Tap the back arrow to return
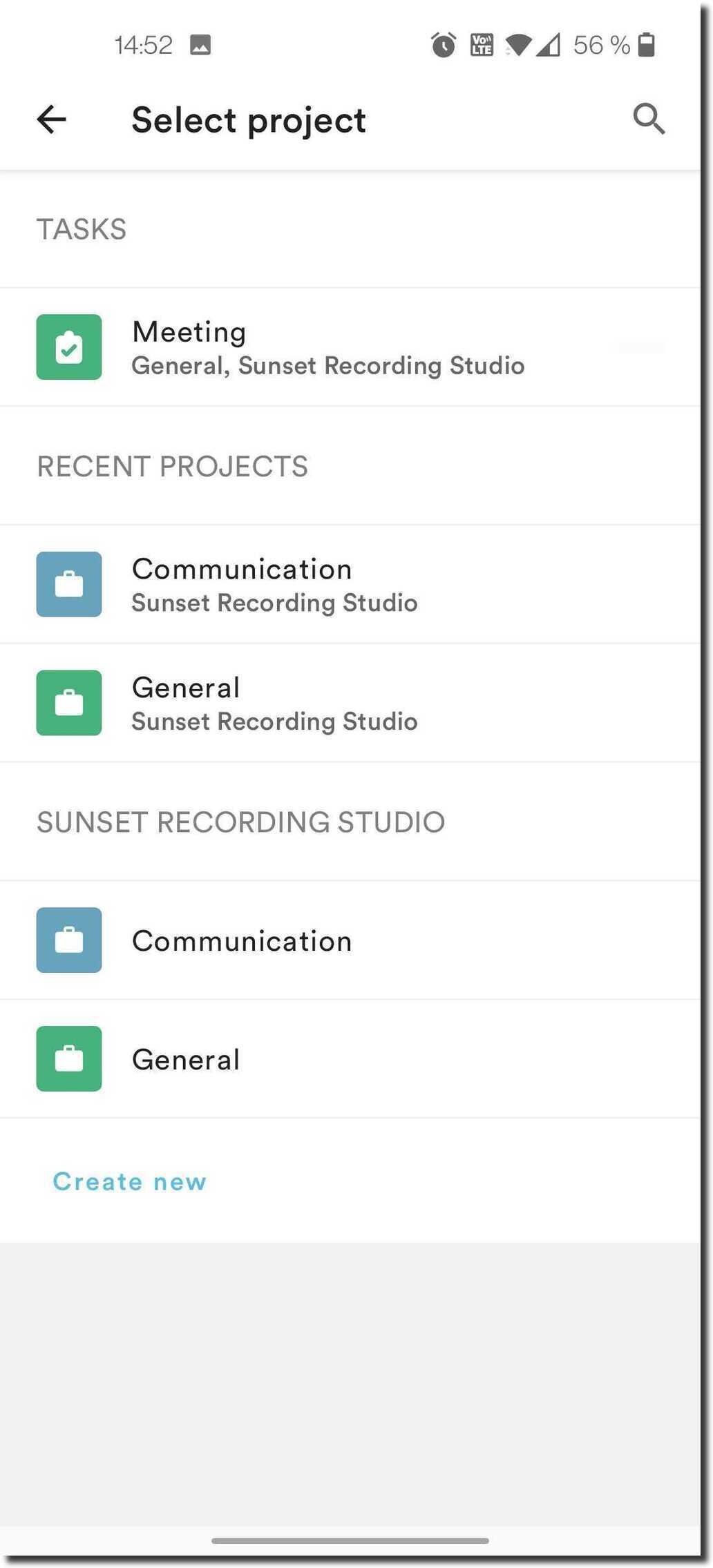Viewport: 713px width, 1568px height. pyautogui.click(x=50, y=119)
